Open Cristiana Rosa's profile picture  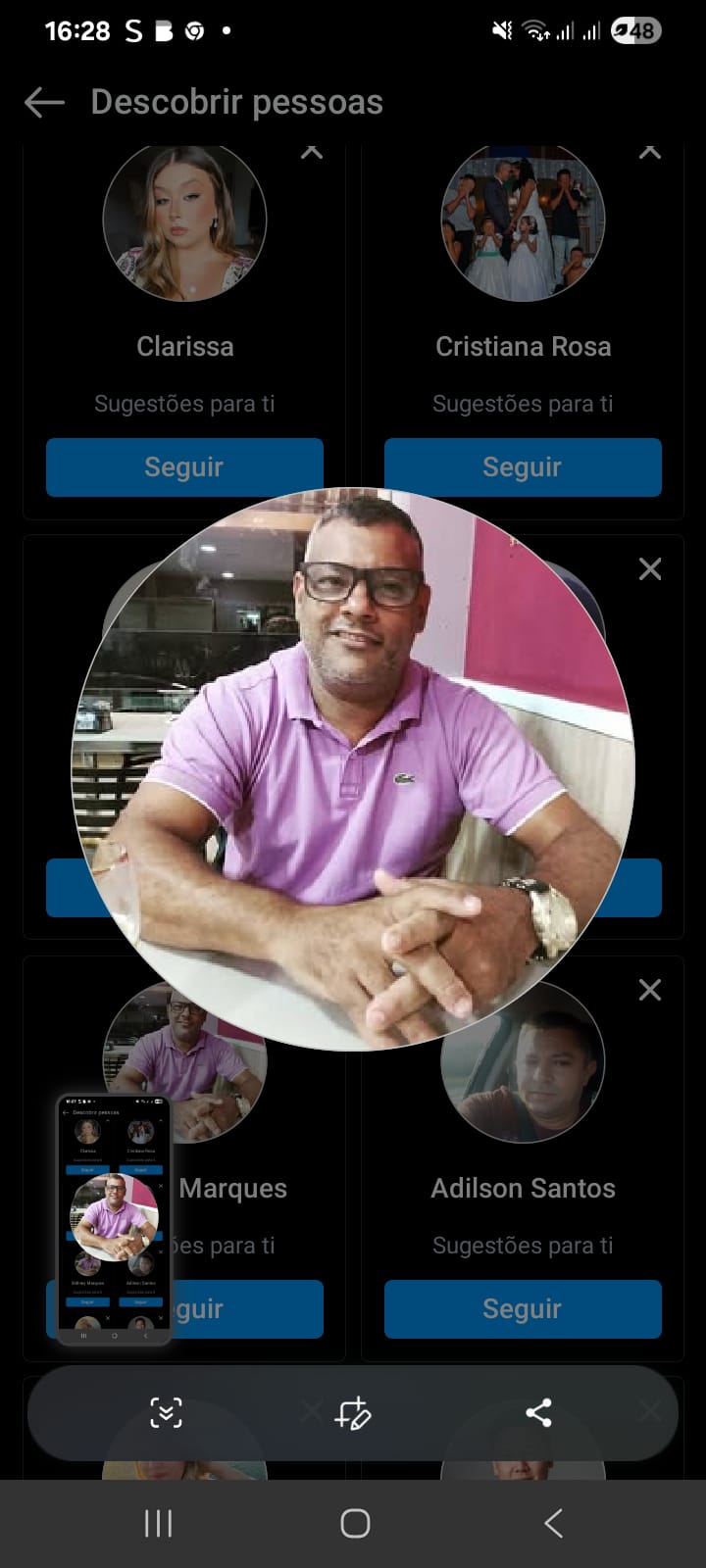coord(523,220)
